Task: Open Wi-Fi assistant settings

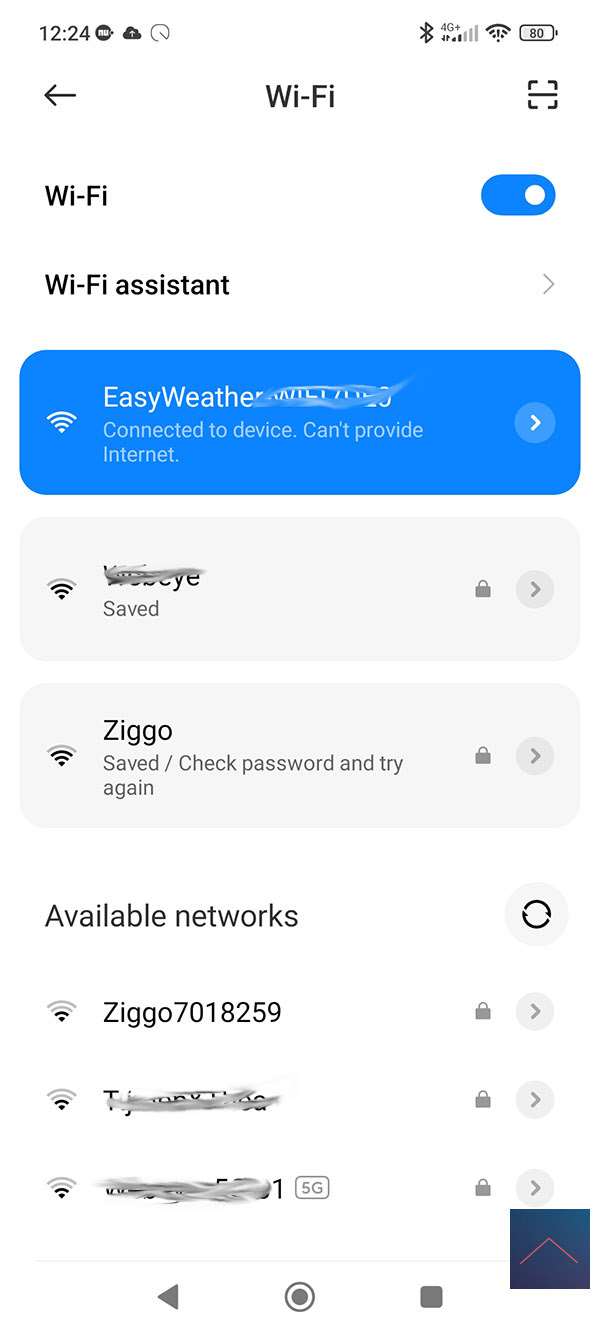Action: click(x=300, y=285)
